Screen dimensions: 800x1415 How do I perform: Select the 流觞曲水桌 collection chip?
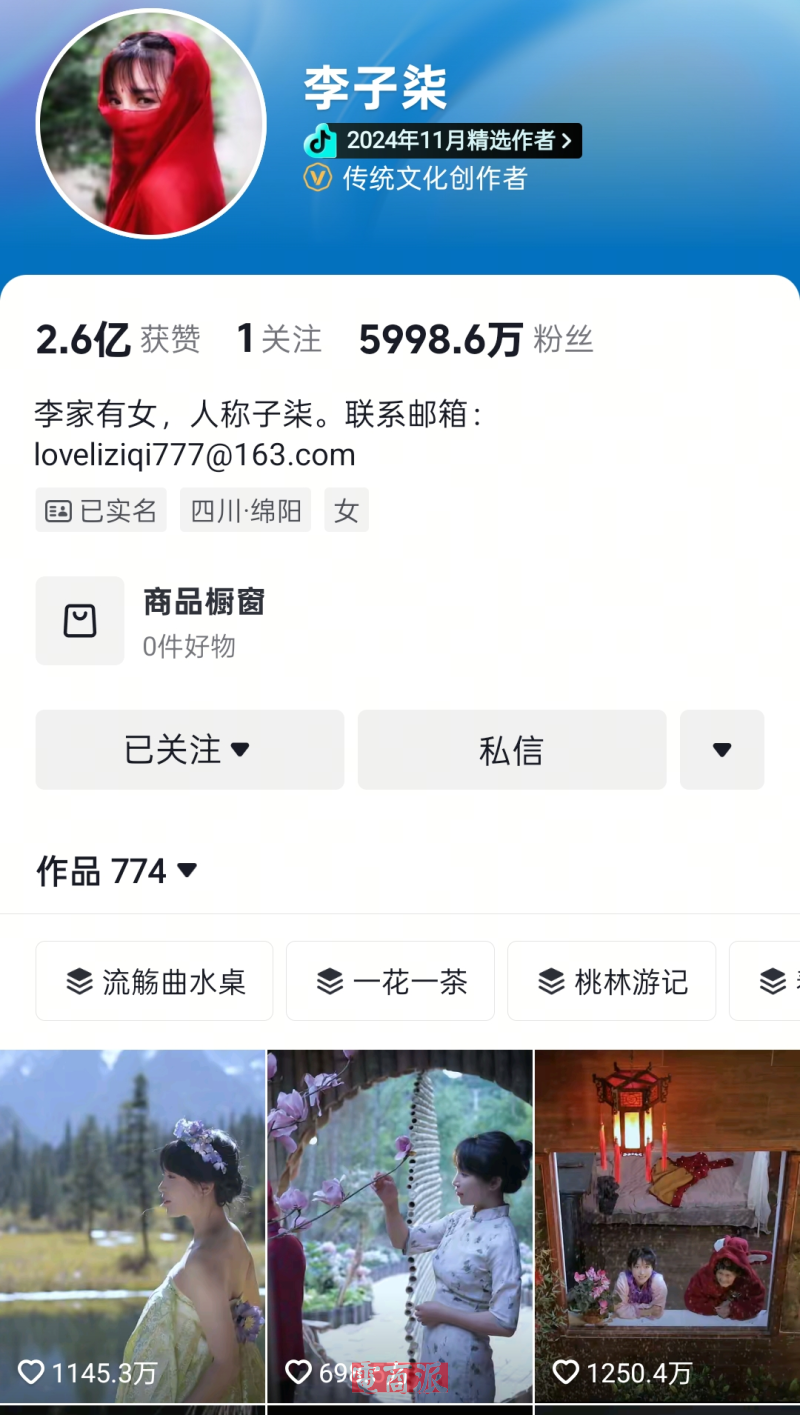(x=154, y=981)
